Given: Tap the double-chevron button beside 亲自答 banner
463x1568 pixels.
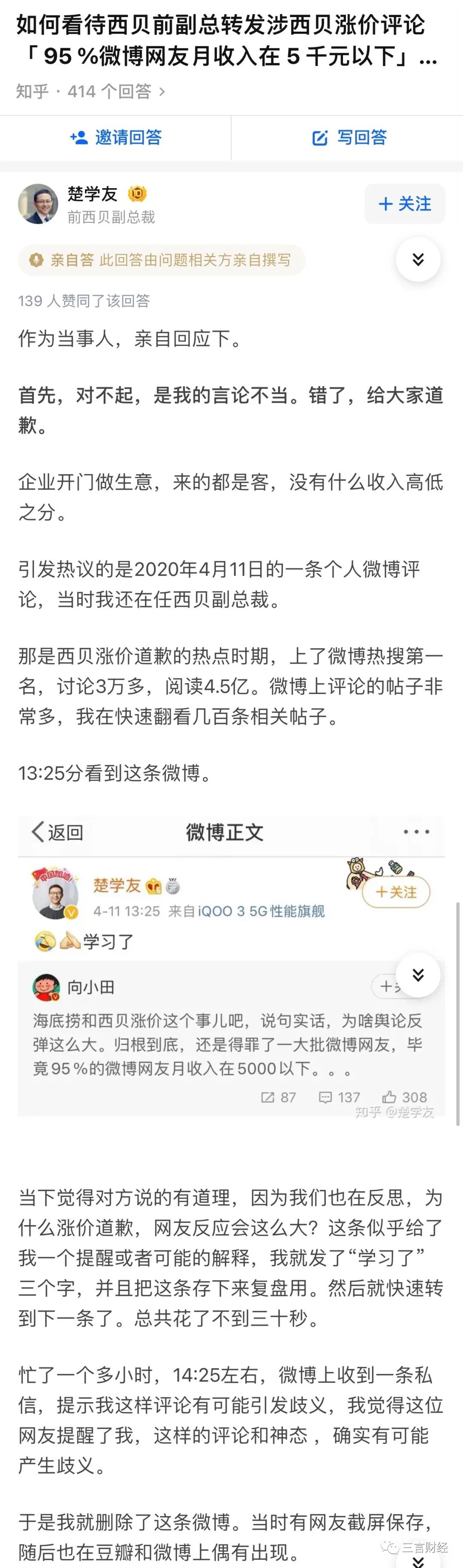Looking at the screenshot, I should [418, 260].
